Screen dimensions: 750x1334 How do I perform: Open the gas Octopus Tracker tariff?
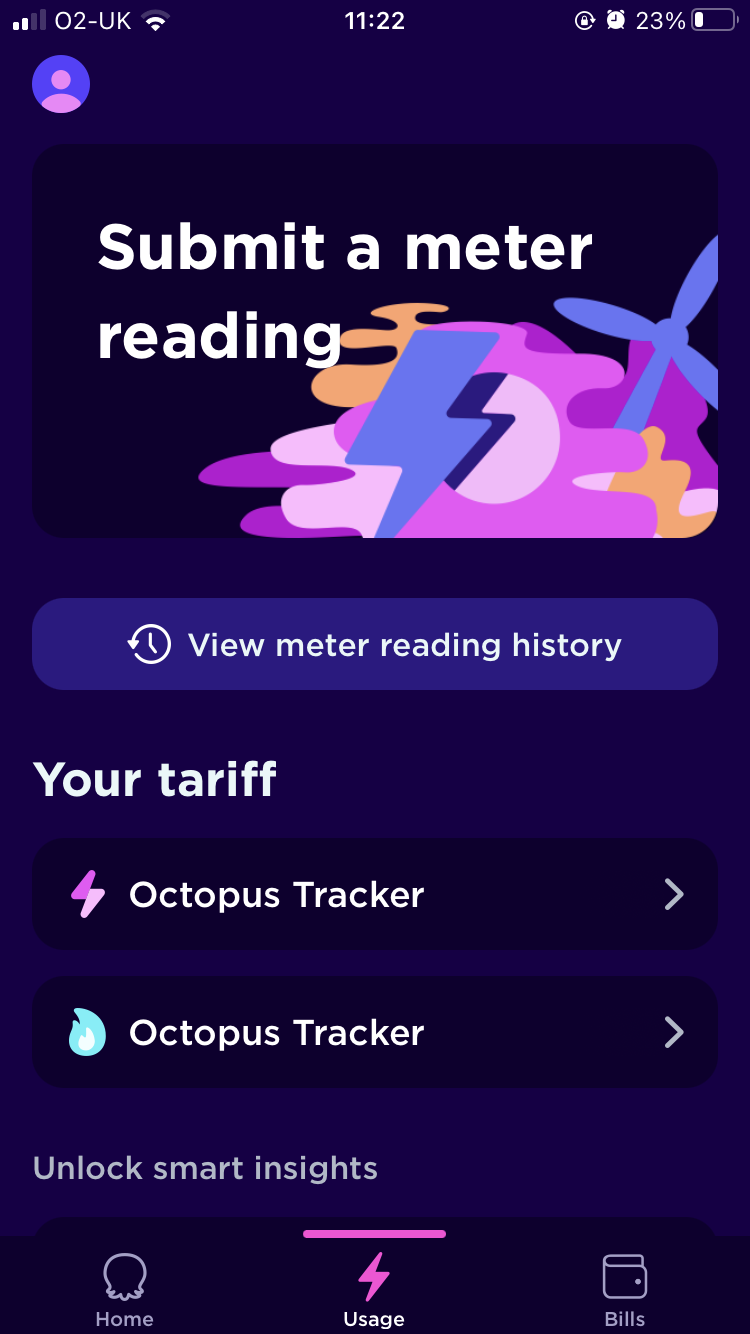(x=375, y=1032)
